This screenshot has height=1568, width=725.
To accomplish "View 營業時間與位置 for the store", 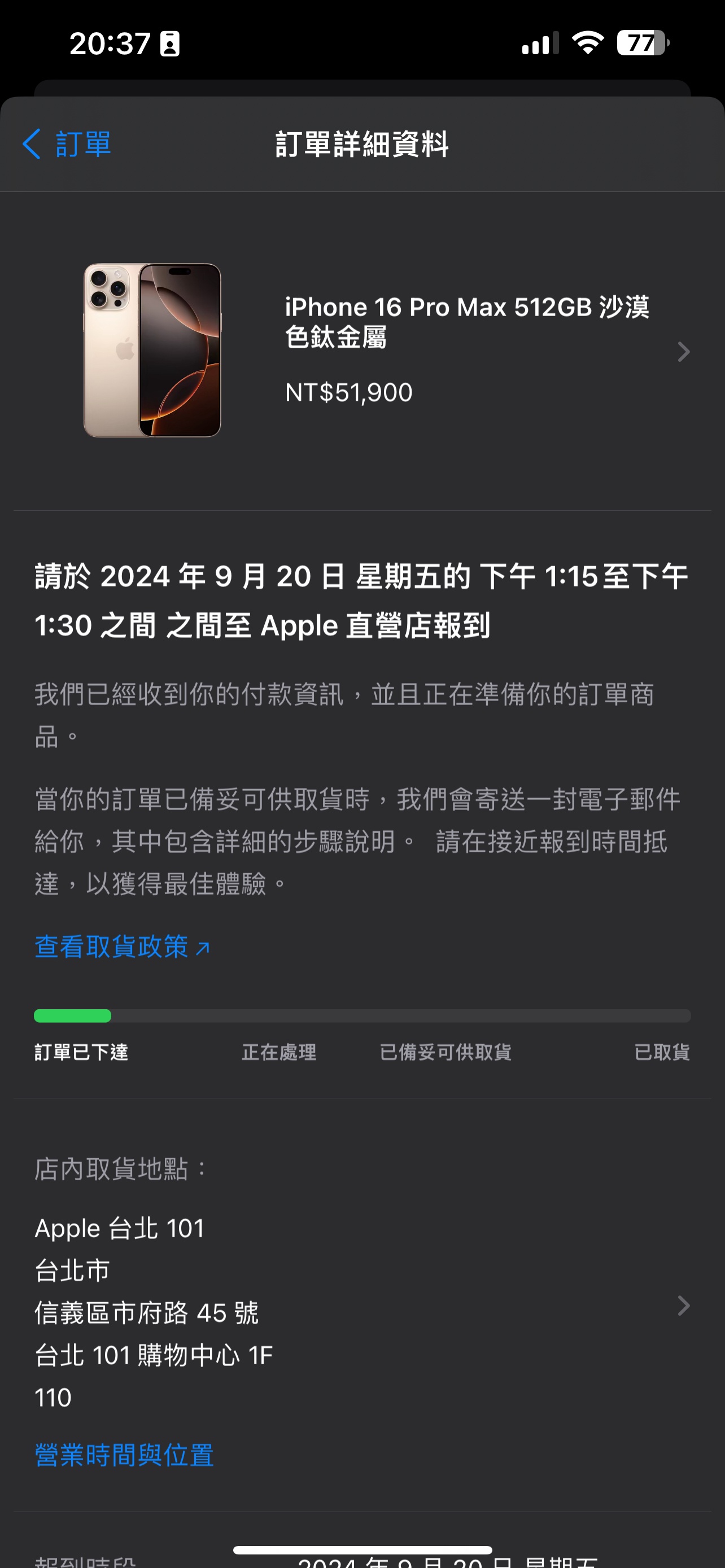I will pyautogui.click(x=124, y=1455).
